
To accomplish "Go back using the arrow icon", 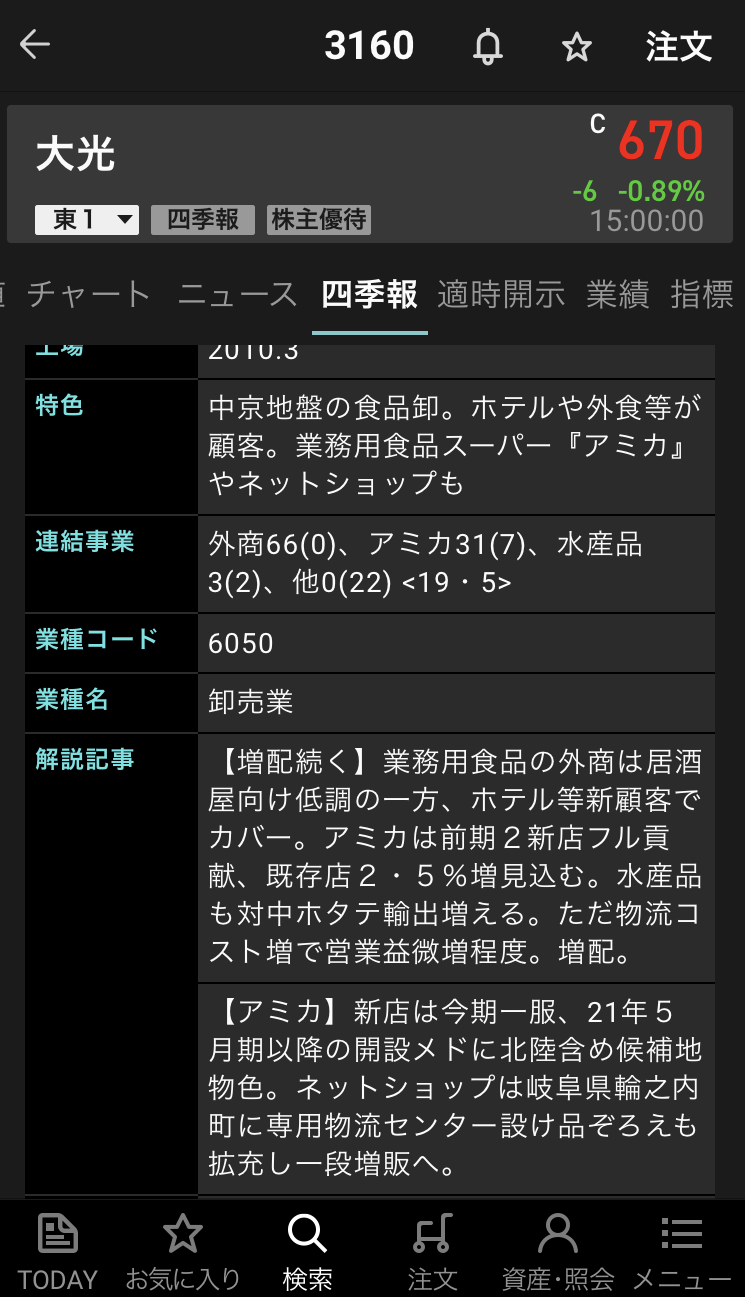I will pyautogui.click(x=35, y=45).
